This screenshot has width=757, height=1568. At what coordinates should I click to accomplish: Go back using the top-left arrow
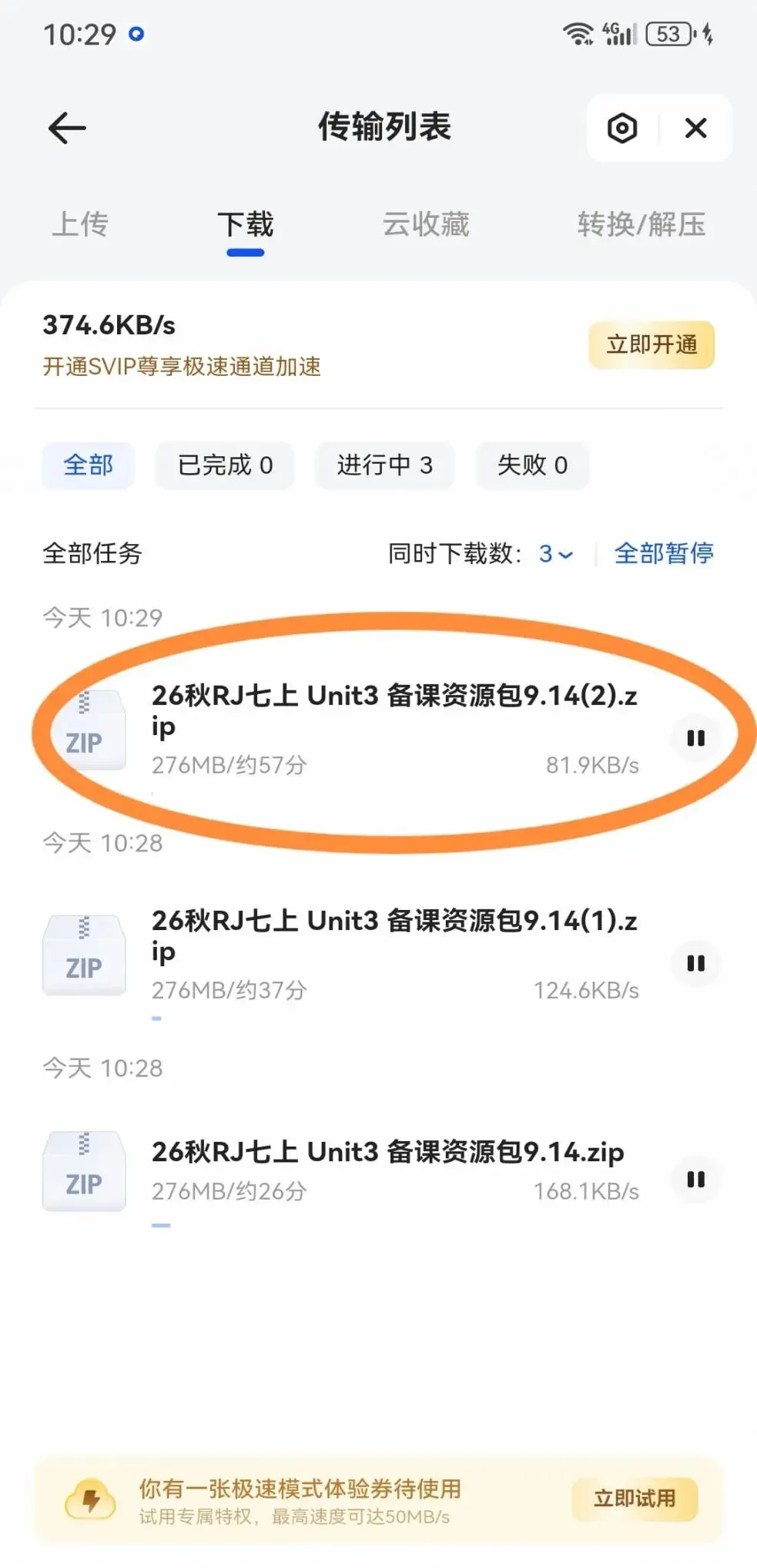[x=67, y=128]
